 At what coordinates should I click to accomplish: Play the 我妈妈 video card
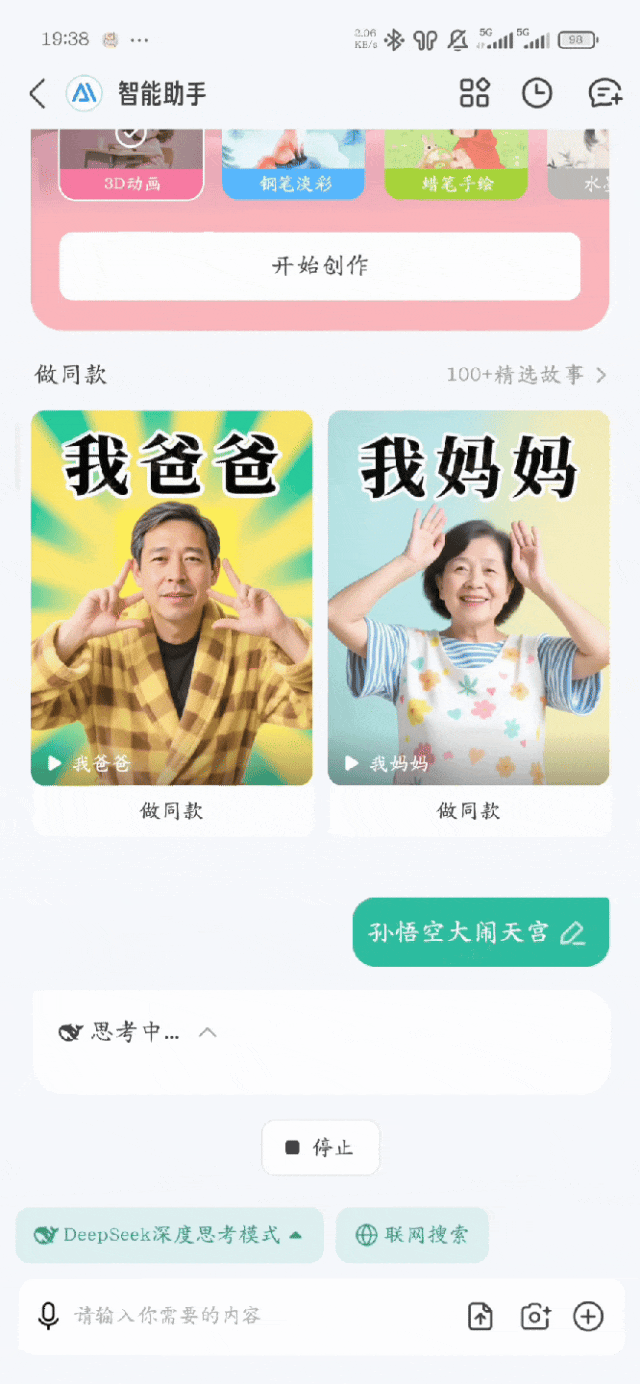(468, 598)
